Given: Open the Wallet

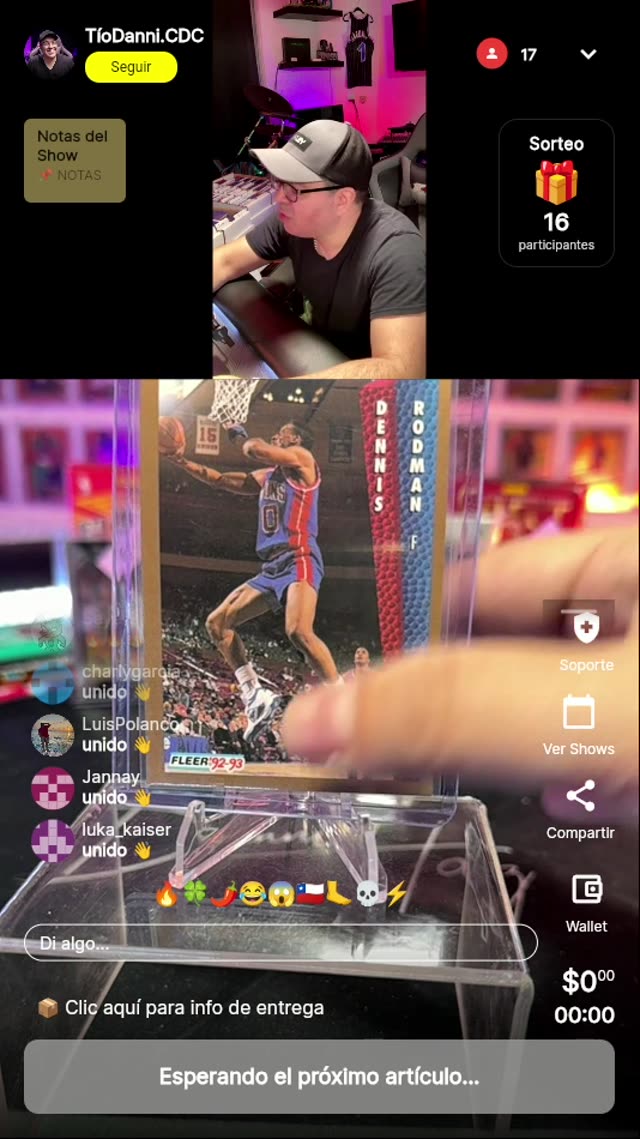Looking at the screenshot, I should 586,901.
